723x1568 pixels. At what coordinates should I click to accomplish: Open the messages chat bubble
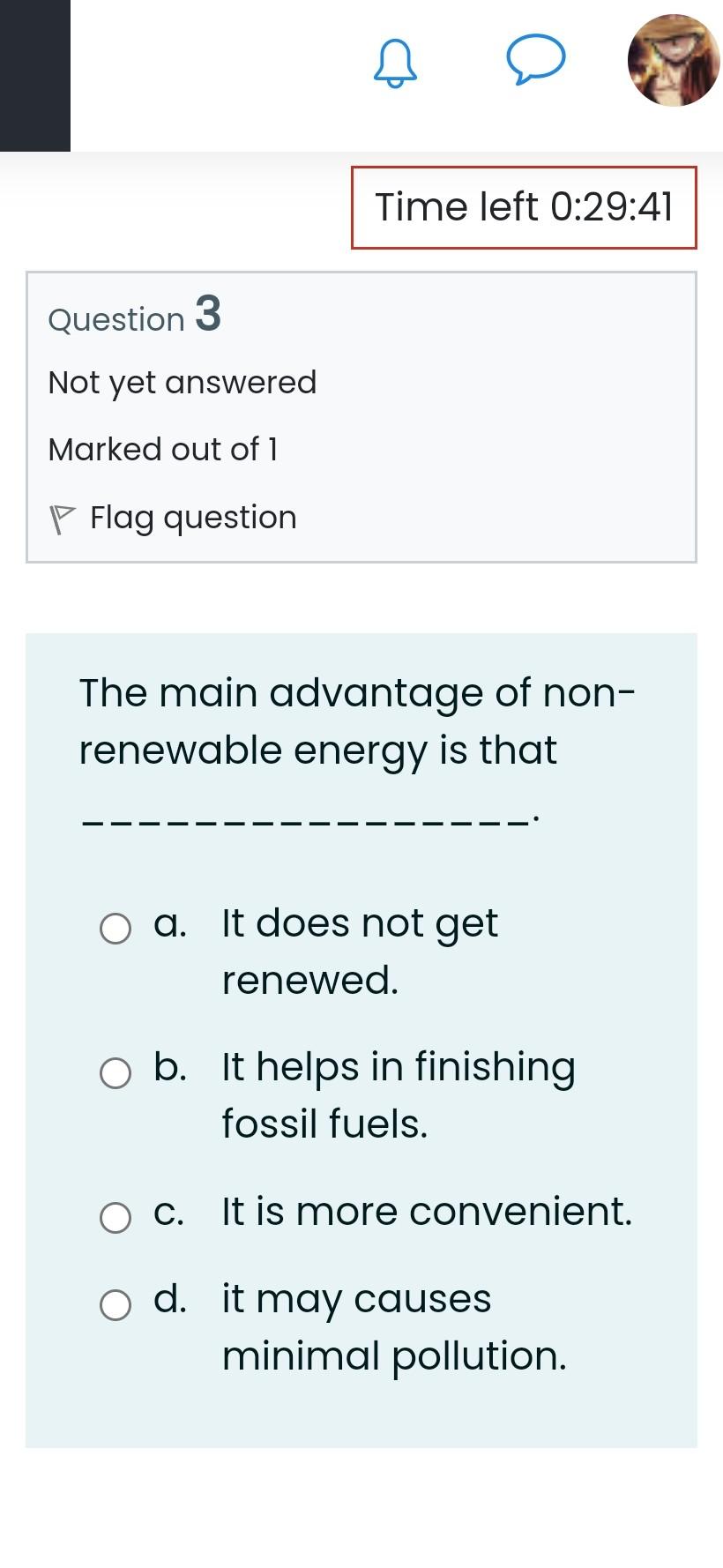[x=535, y=59]
